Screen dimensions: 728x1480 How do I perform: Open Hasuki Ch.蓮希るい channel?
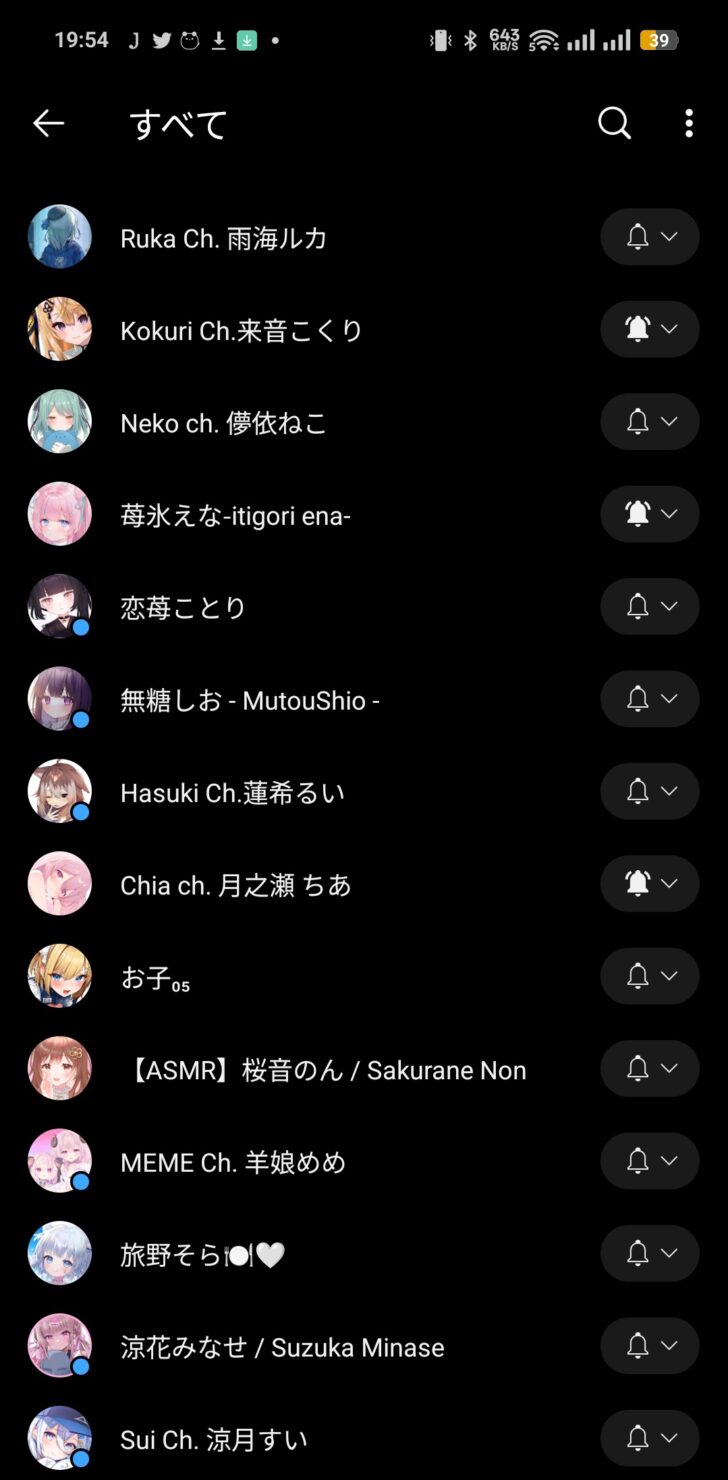pyautogui.click(x=232, y=793)
